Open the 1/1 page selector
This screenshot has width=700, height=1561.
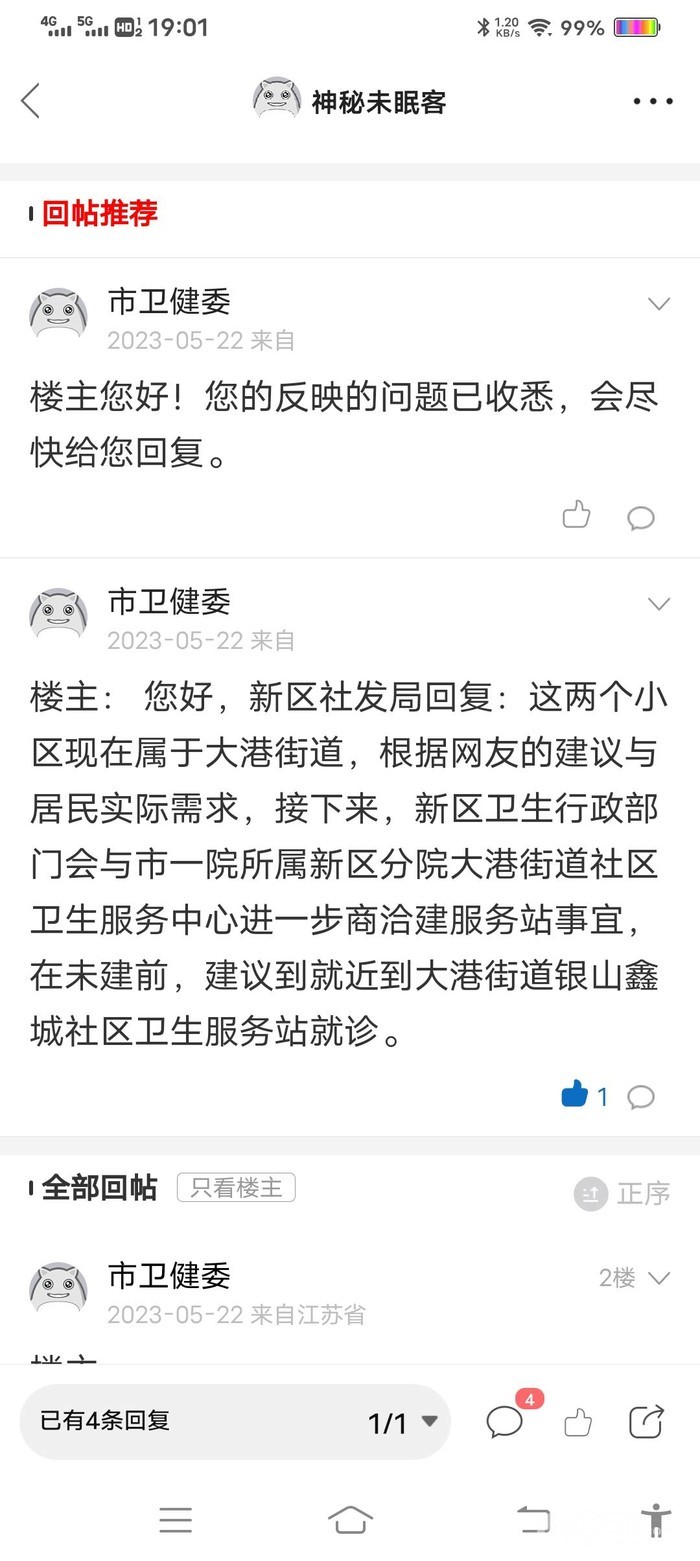pyautogui.click(x=402, y=1423)
